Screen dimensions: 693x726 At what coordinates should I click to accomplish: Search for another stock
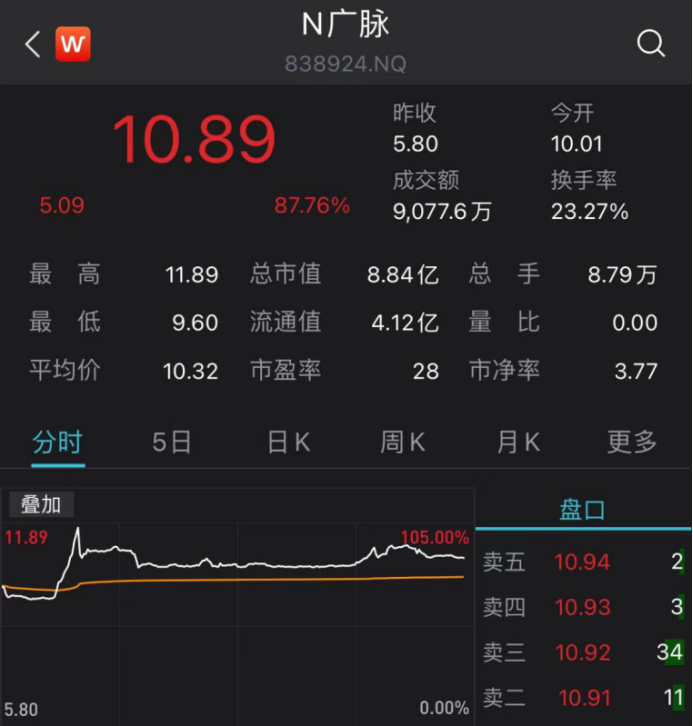pos(650,43)
